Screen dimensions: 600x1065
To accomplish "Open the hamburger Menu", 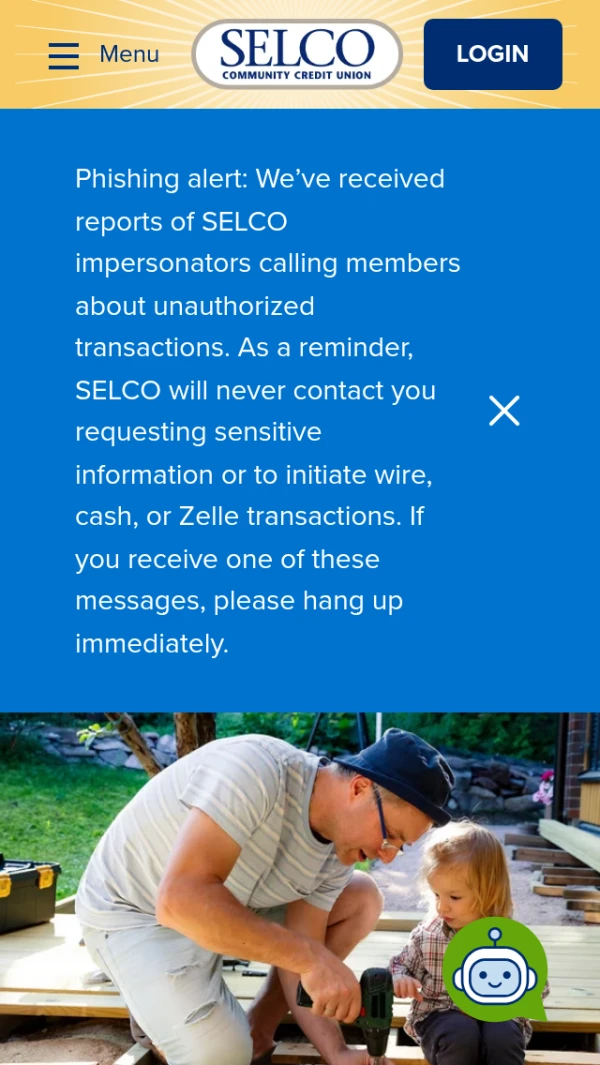I will click(x=103, y=55).
